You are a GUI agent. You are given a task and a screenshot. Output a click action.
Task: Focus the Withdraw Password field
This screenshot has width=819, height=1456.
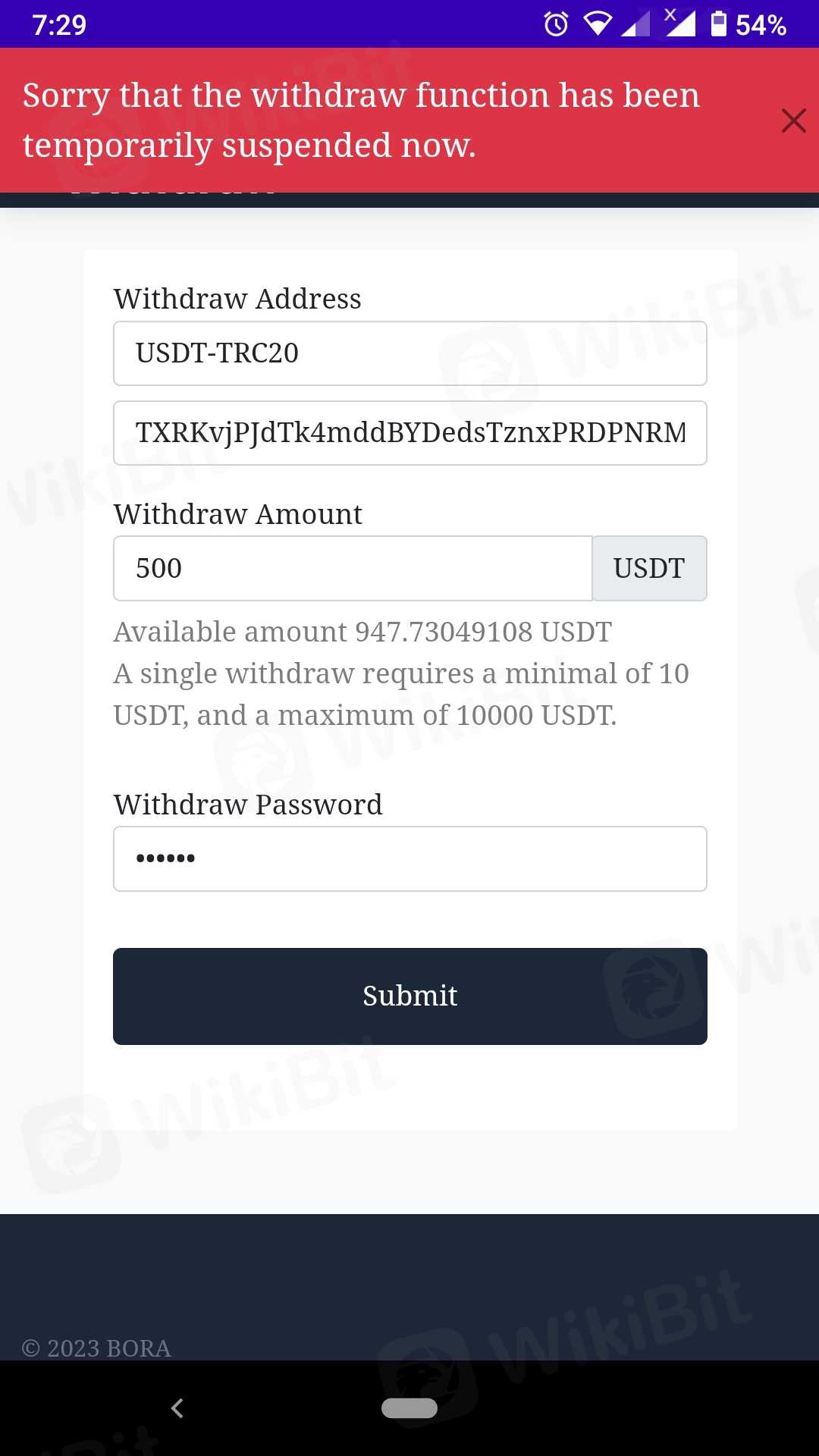coord(409,858)
